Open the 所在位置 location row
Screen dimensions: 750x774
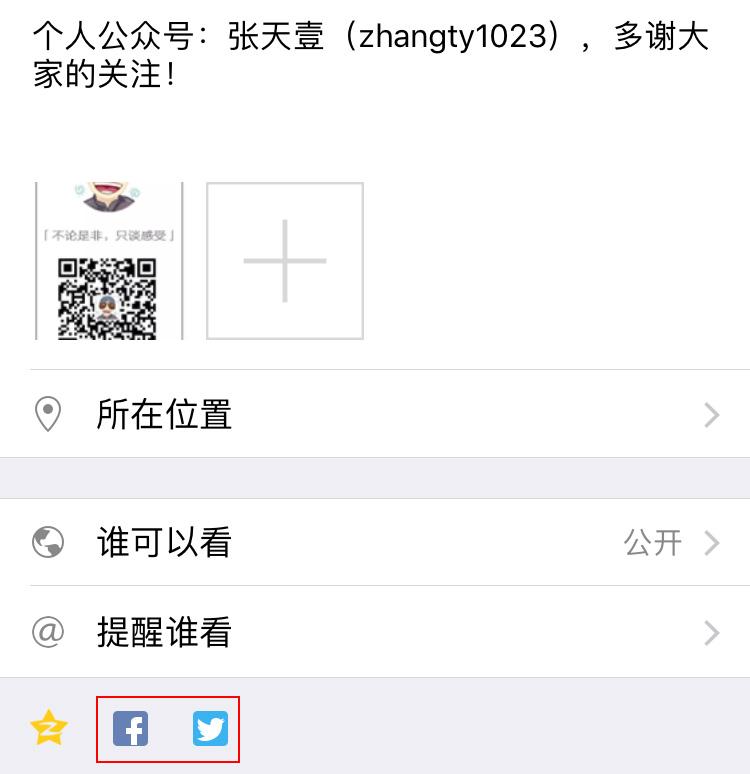pyautogui.click(x=375, y=414)
